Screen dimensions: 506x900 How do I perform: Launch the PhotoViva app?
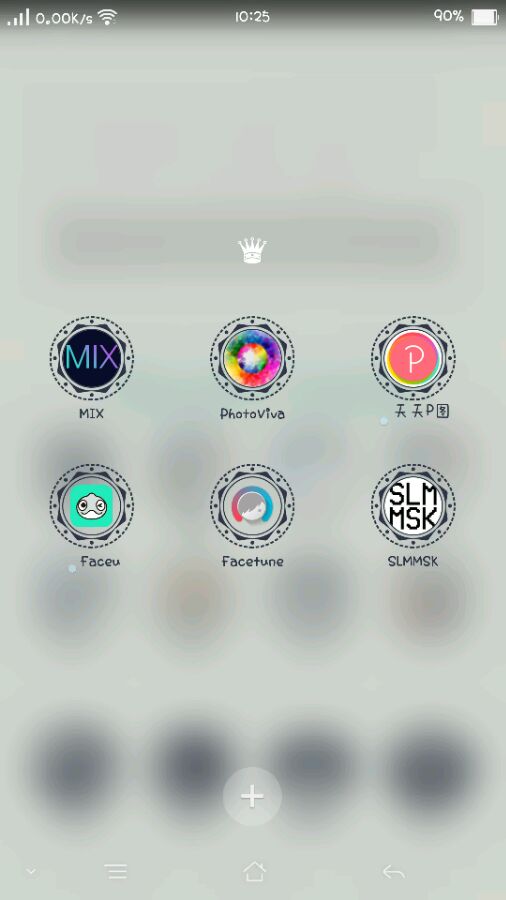click(x=252, y=358)
